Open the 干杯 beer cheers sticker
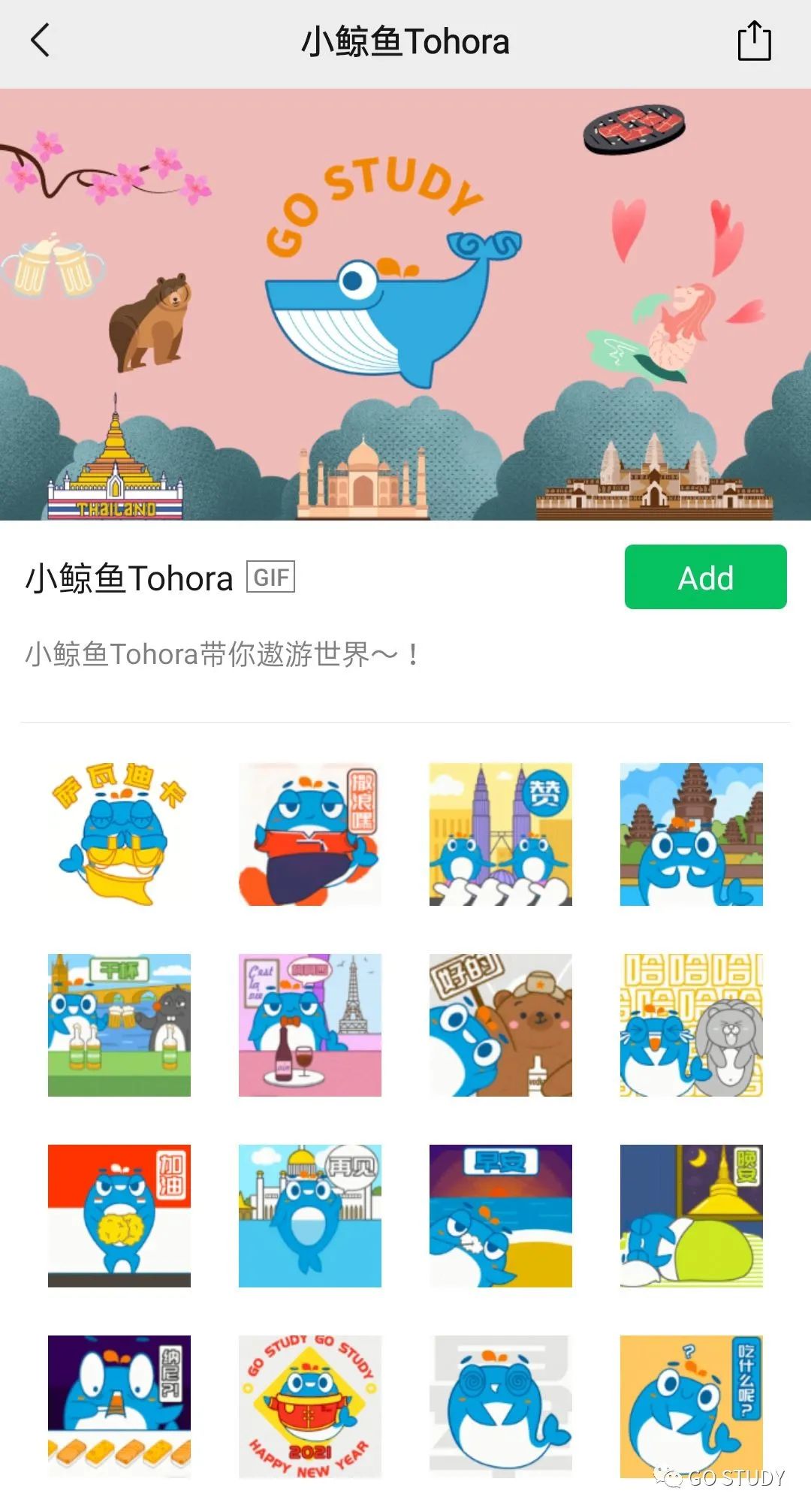 (x=119, y=1025)
